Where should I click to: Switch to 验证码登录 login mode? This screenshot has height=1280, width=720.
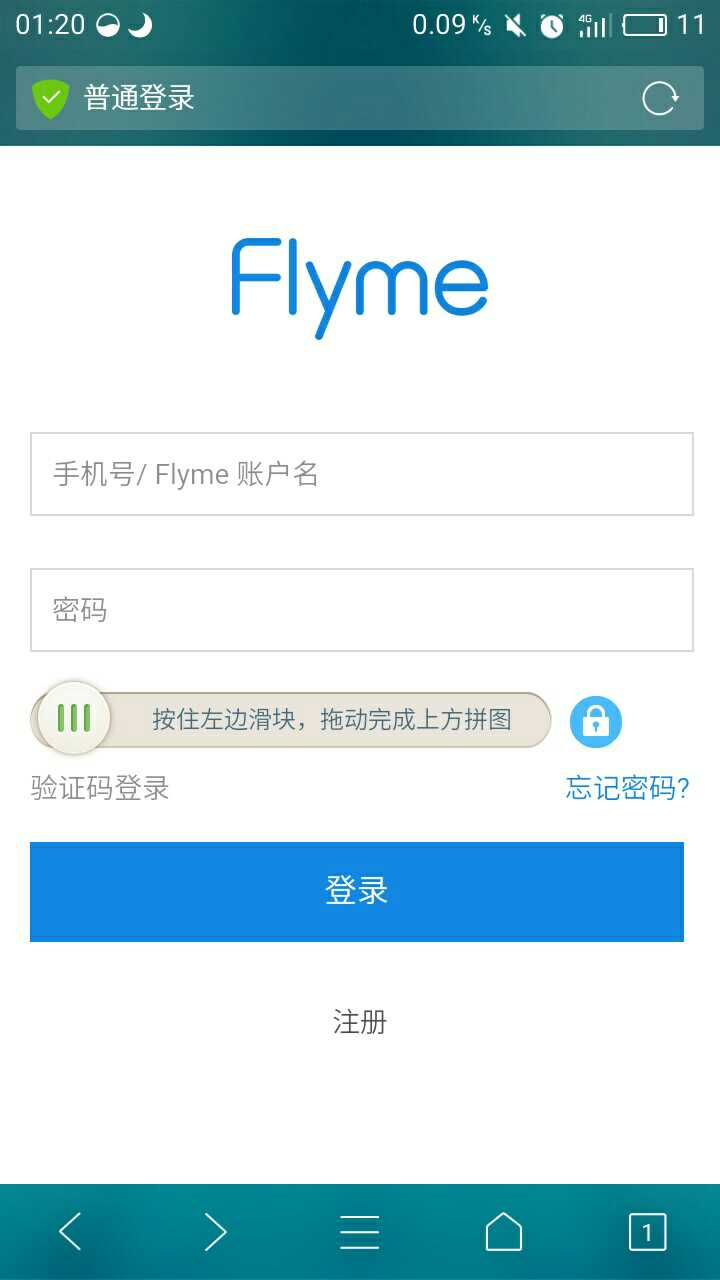pyautogui.click(x=97, y=789)
